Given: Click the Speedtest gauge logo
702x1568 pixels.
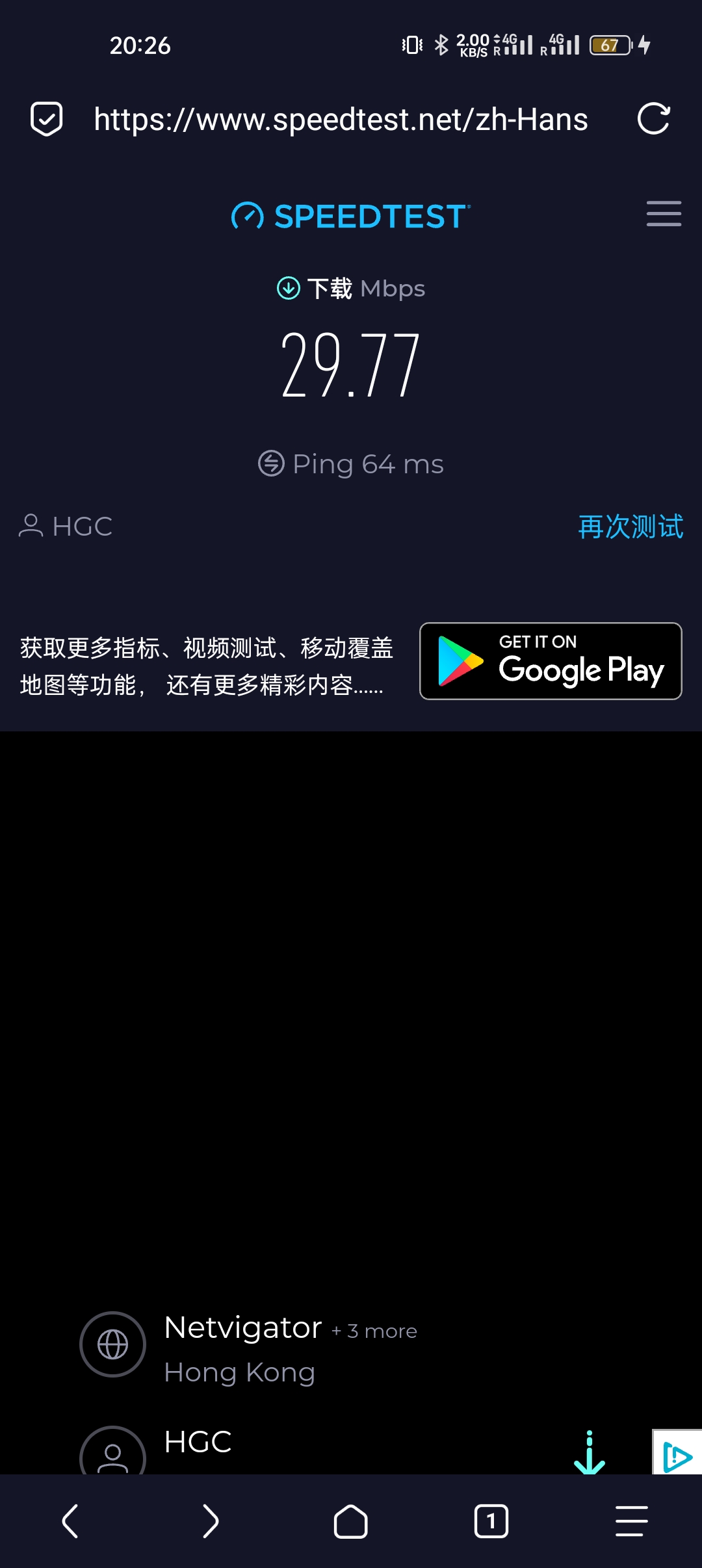Looking at the screenshot, I should pyautogui.click(x=246, y=216).
